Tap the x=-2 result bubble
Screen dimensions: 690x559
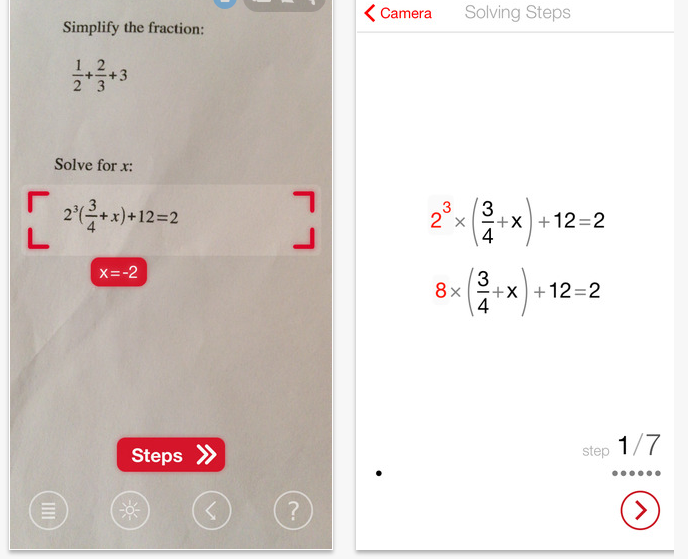(119, 272)
